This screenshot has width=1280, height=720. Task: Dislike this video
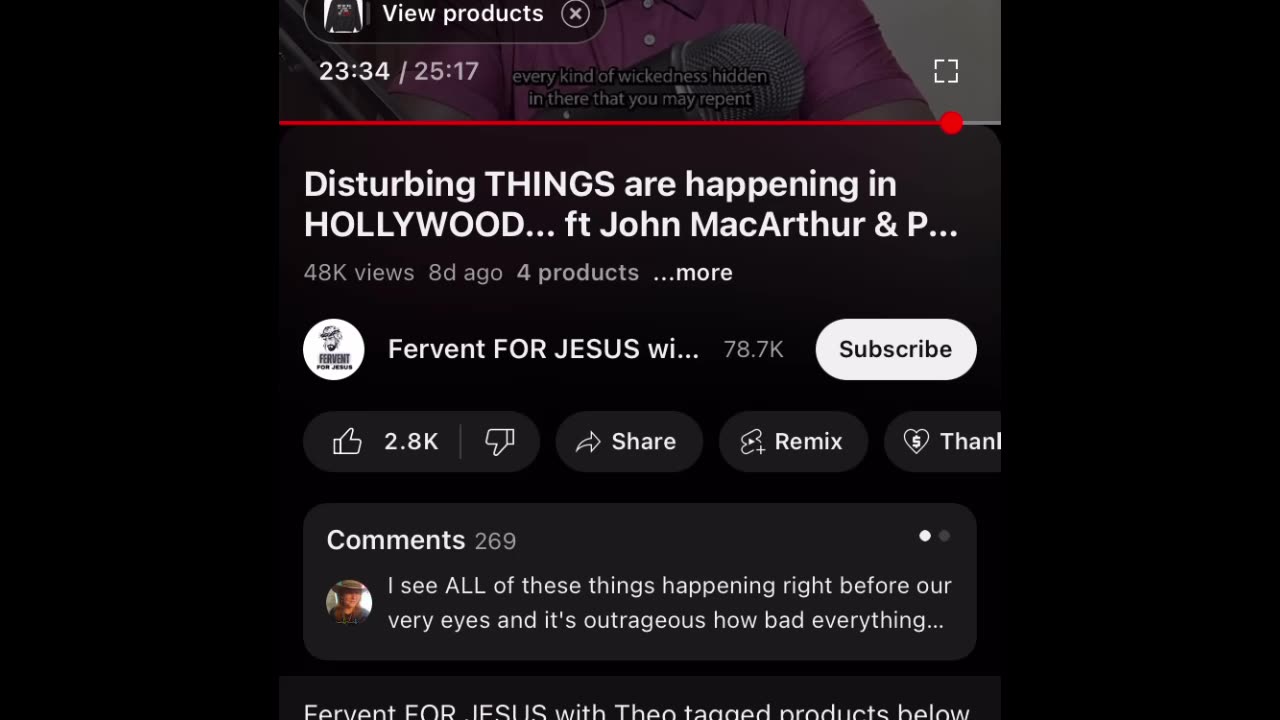(x=500, y=441)
